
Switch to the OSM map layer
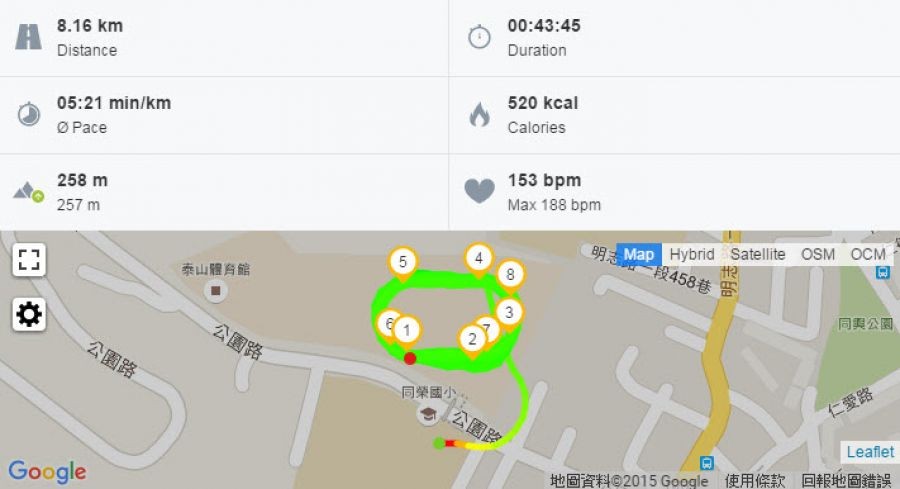pyautogui.click(x=817, y=254)
